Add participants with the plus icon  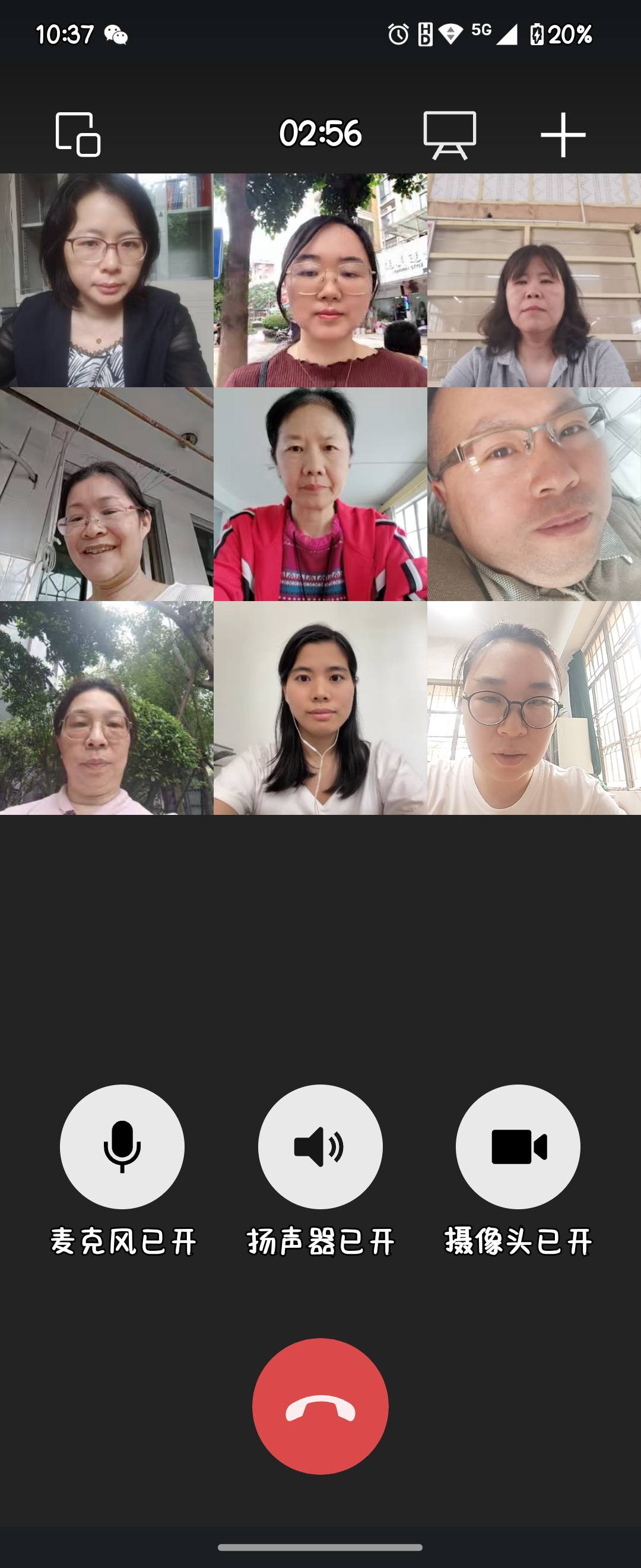coord(563,134)
